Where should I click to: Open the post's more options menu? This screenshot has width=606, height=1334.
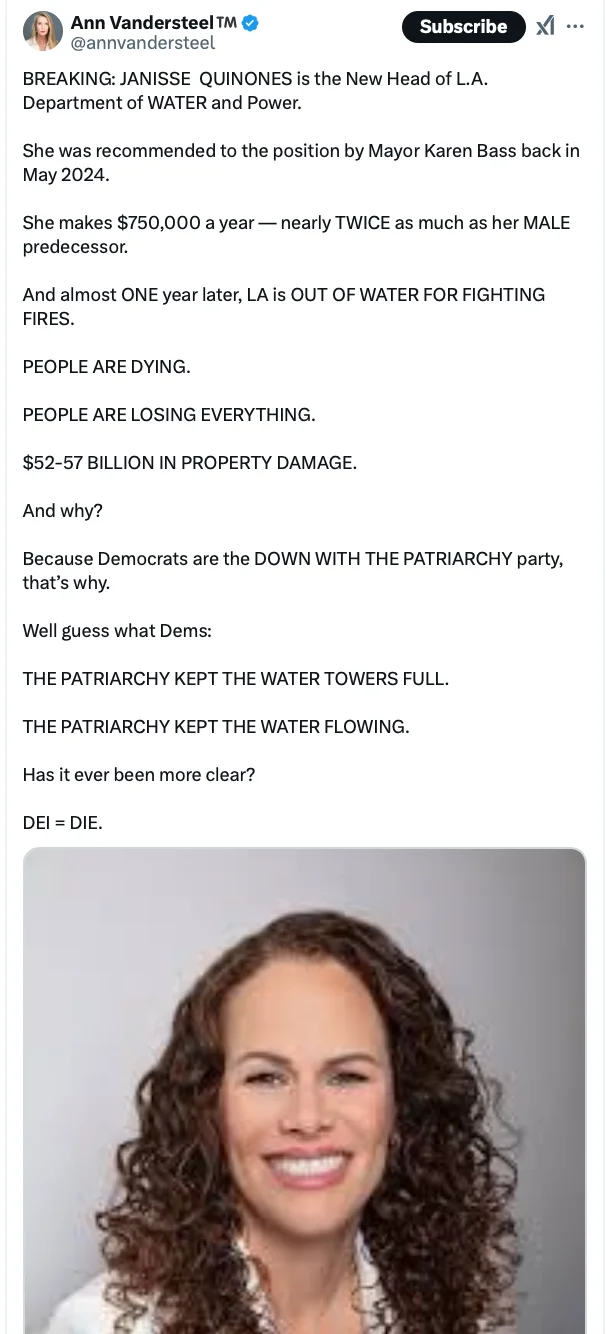575,27
